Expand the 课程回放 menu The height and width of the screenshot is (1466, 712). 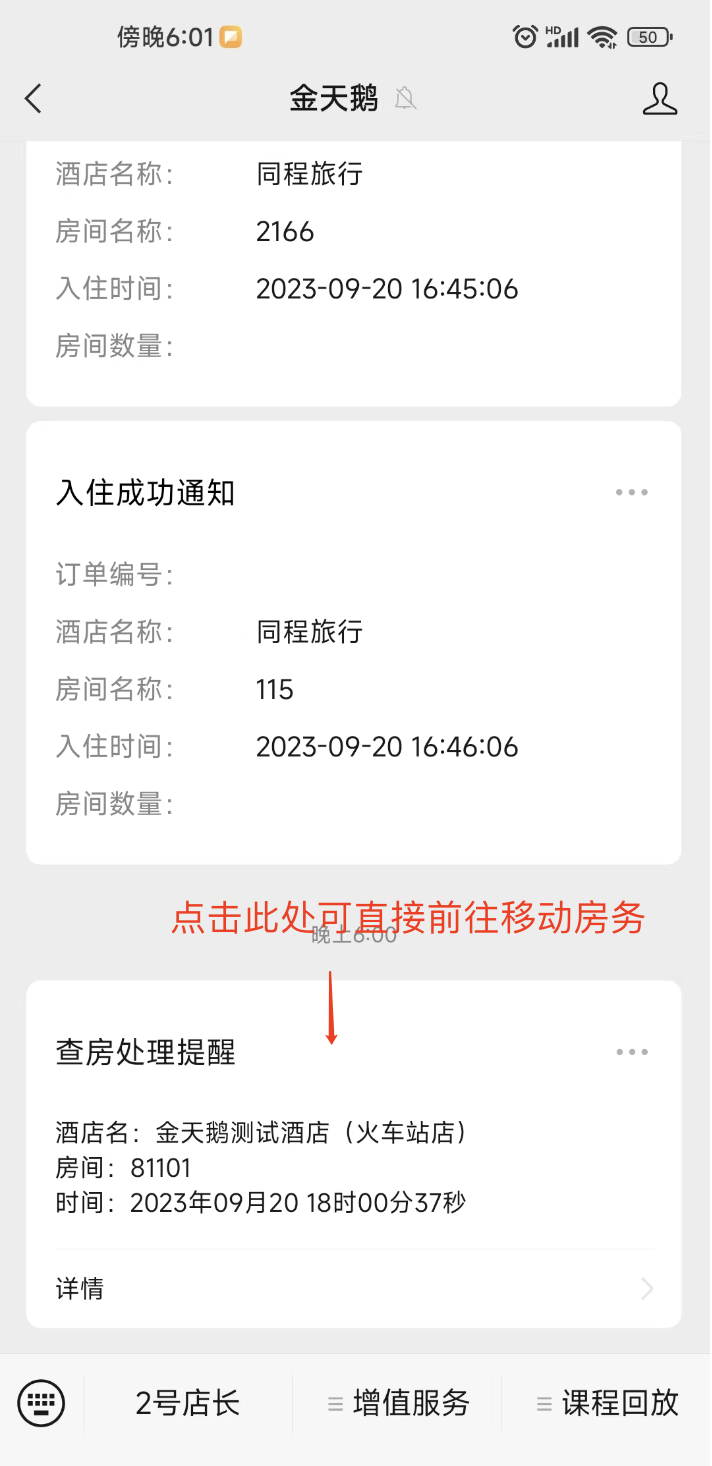(607, 1402)
